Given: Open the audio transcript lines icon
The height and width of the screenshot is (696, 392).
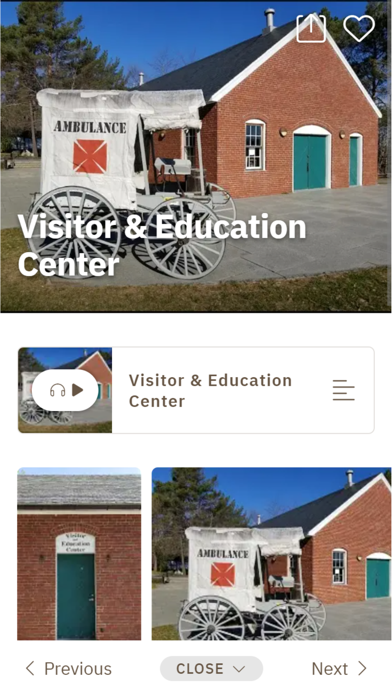Looking at the screenshot, I should [x=344, y=390].
